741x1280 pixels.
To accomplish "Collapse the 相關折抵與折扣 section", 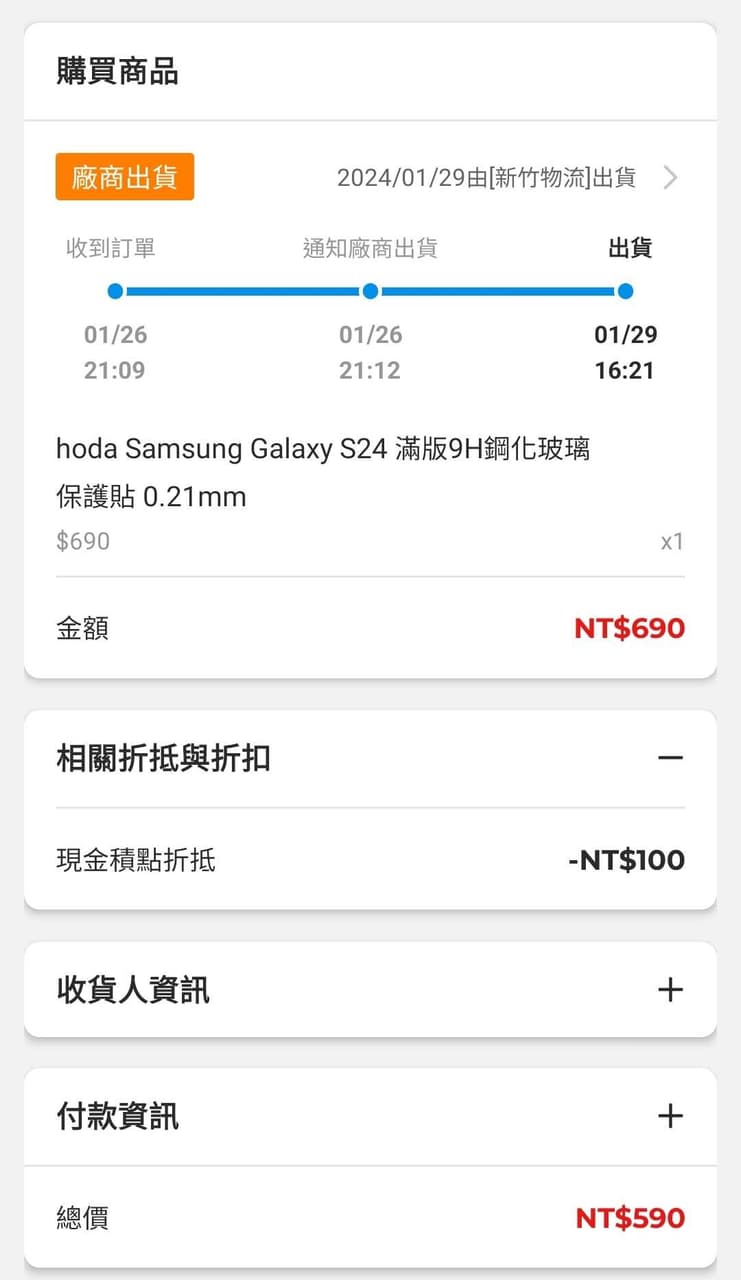I will pyautogui.click(x=670, y=758).
